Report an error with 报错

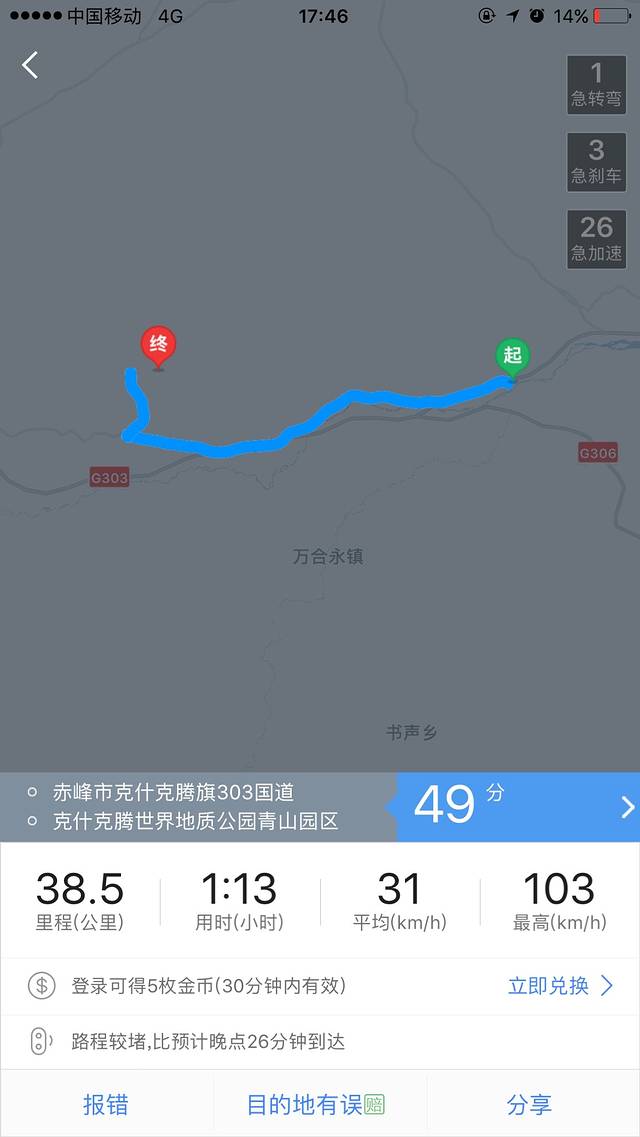(106, 1104)
